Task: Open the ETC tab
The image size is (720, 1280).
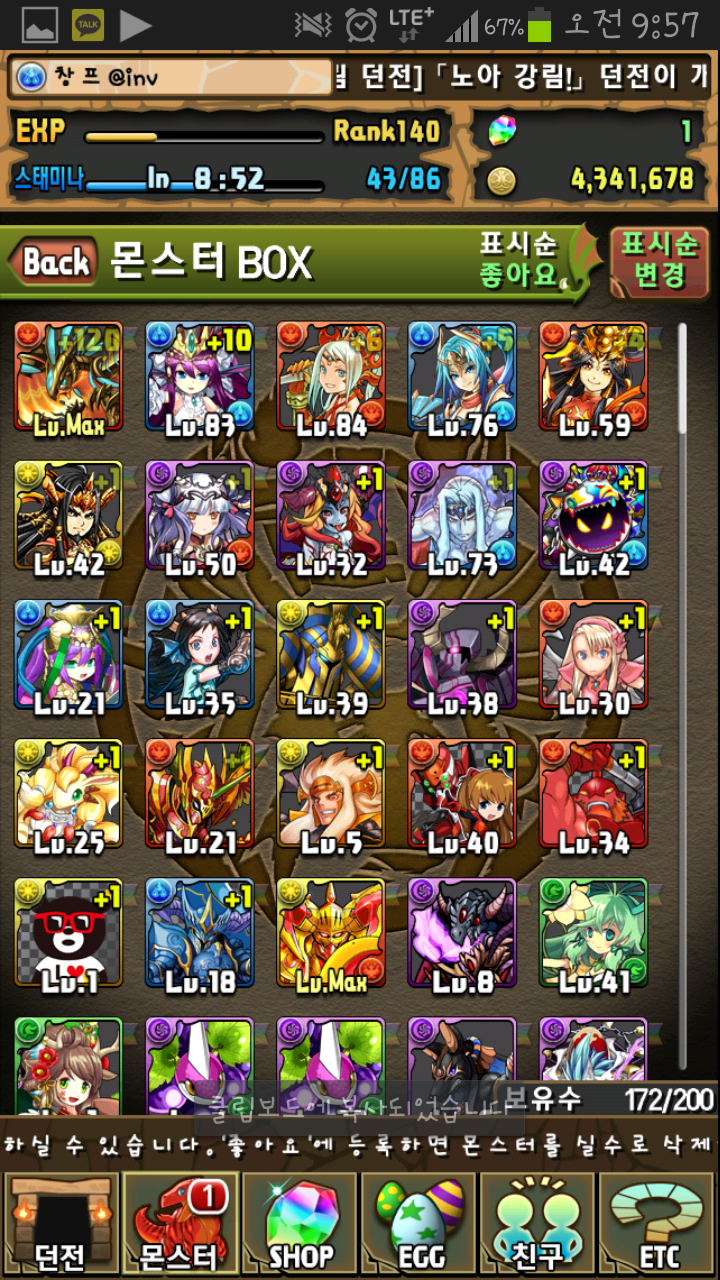Action: pos(658,1224)
